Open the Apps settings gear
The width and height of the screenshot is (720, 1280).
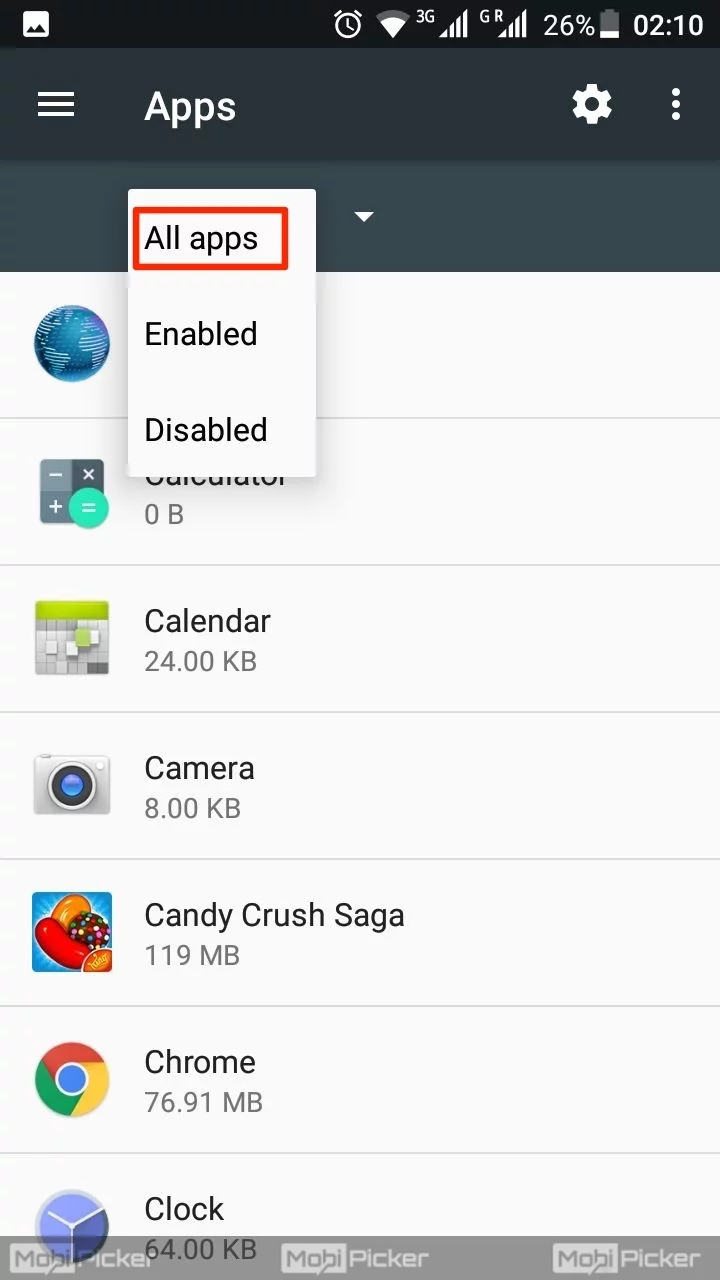[592, 104]
